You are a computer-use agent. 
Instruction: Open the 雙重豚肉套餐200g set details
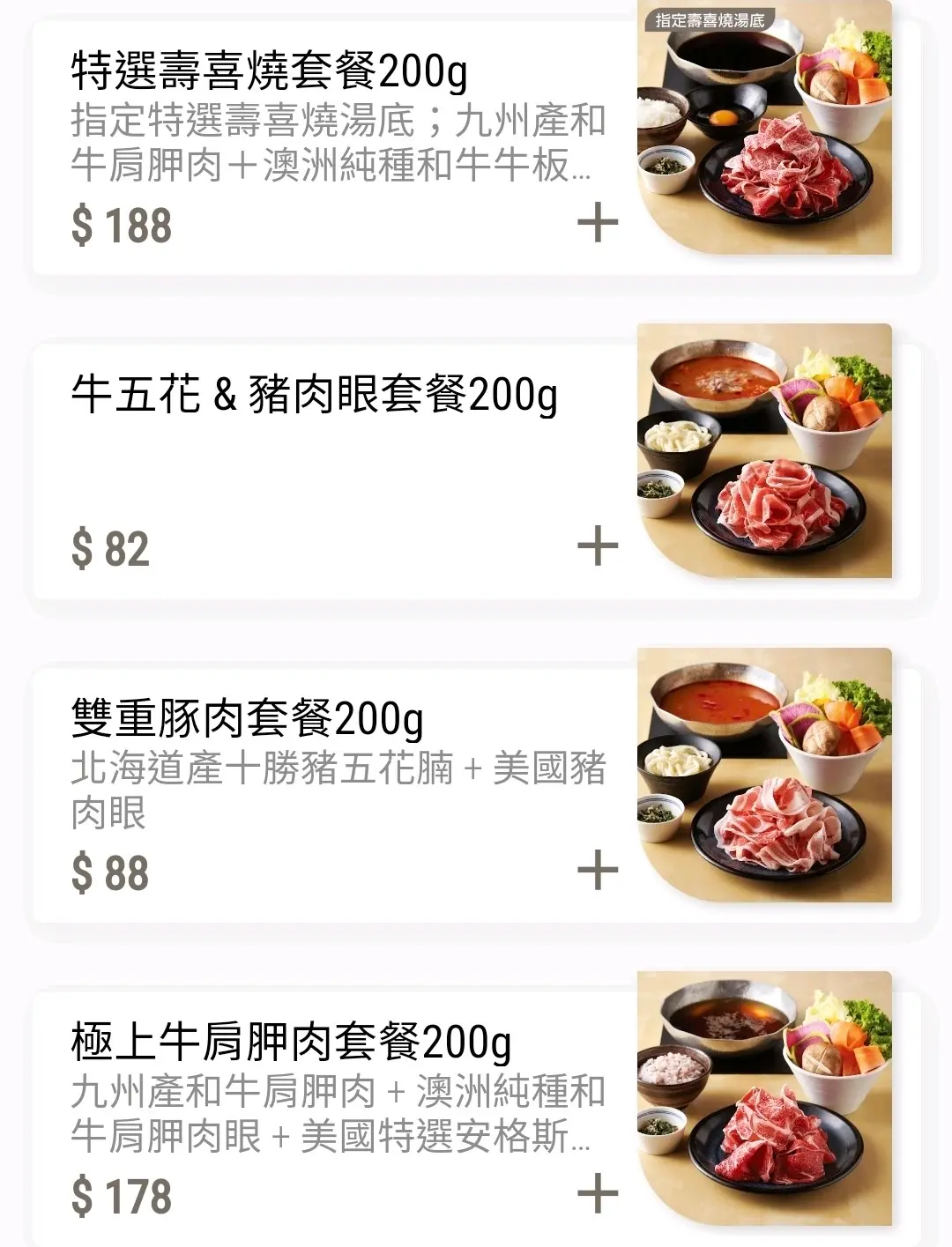point(247,718)
